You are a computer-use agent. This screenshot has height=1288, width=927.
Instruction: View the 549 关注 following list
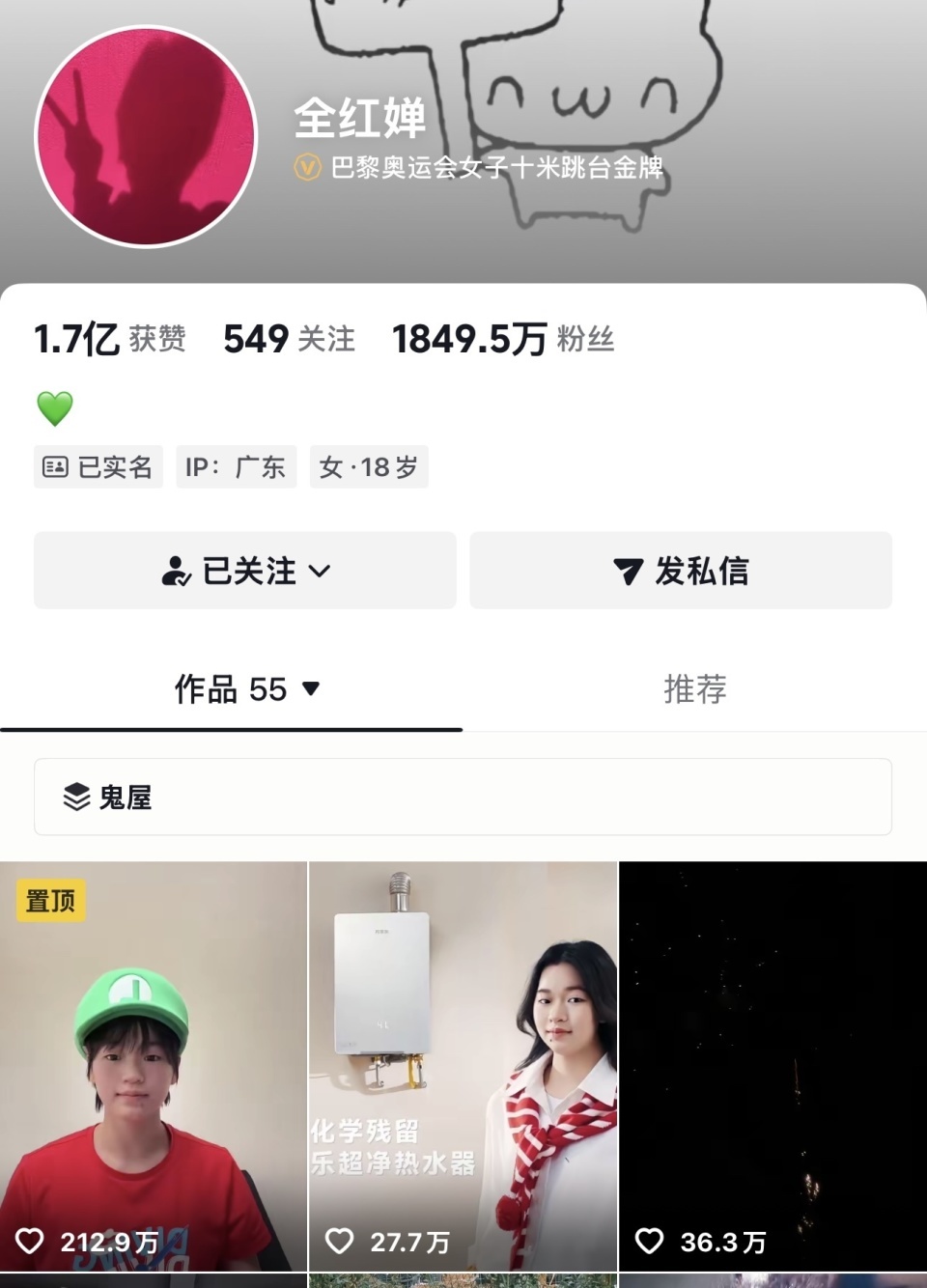pos(289,339)
